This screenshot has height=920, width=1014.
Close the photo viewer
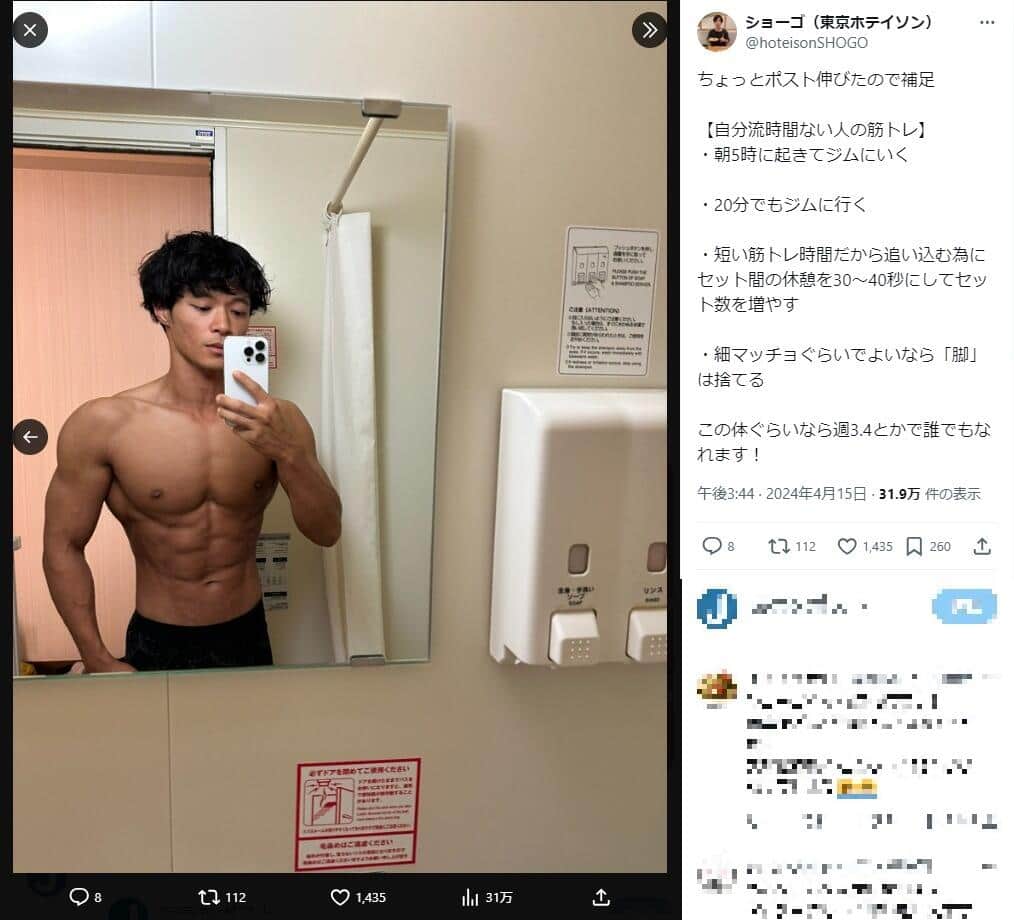click(29, 30)
